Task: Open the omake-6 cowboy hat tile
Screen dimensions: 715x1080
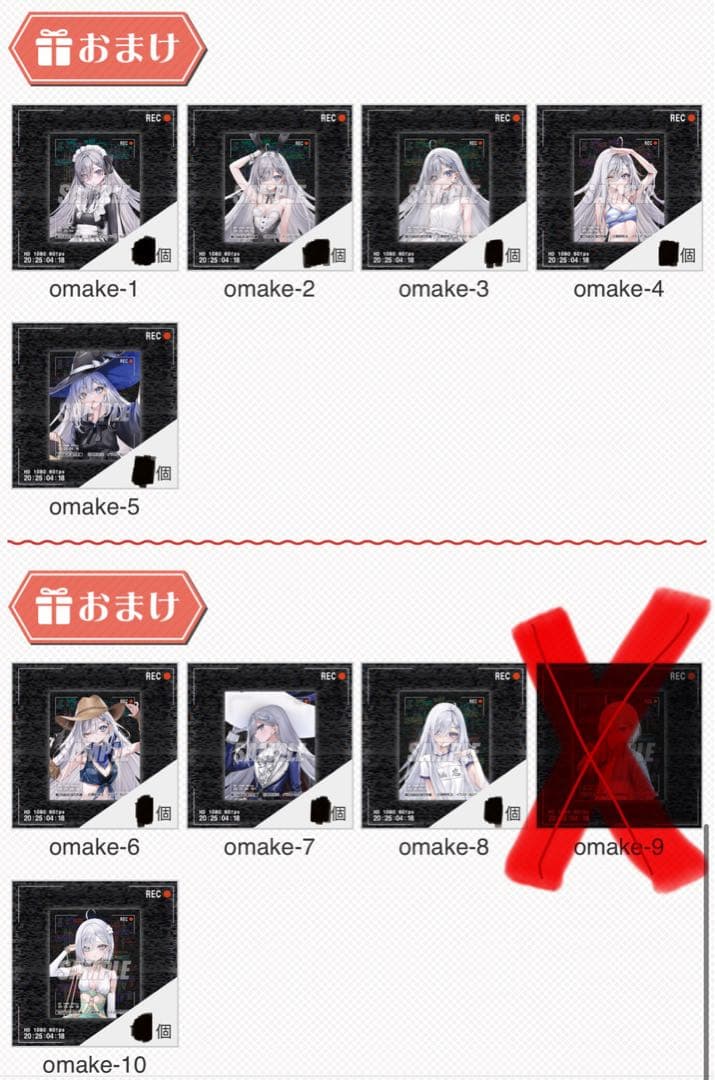Action: pyautogui.click(x=94, y=746)
